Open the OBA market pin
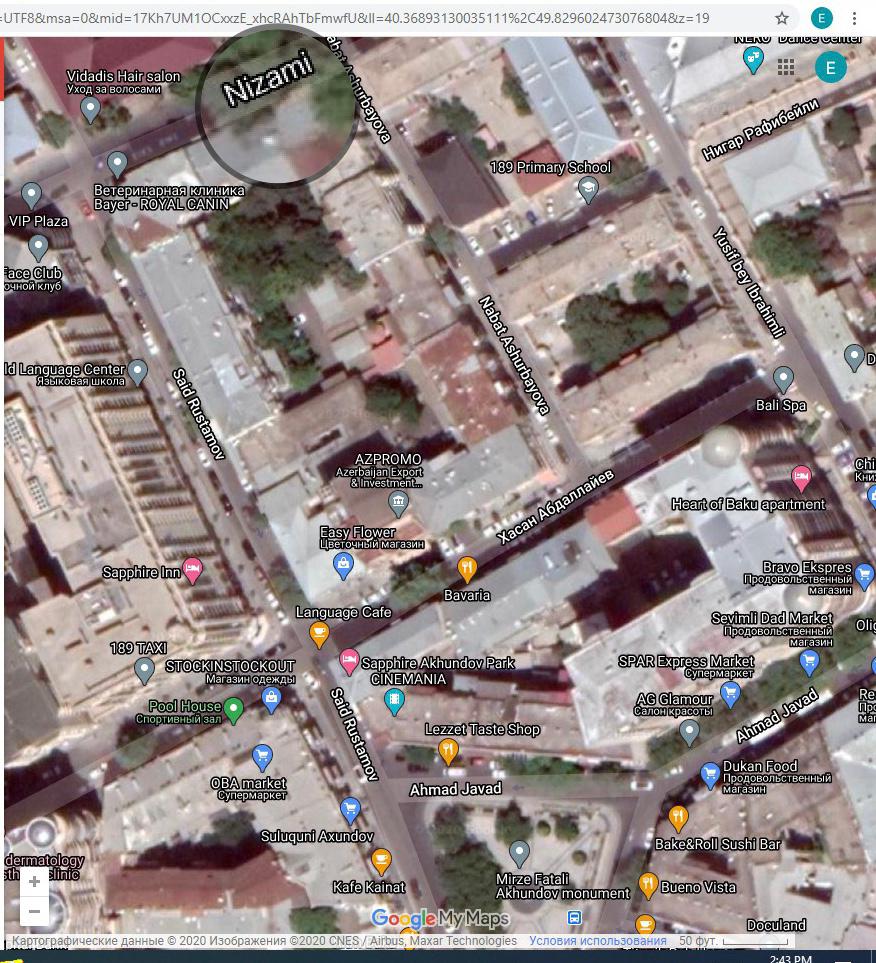The width and height of the screenshot is (876, 963). click(262, 757)
